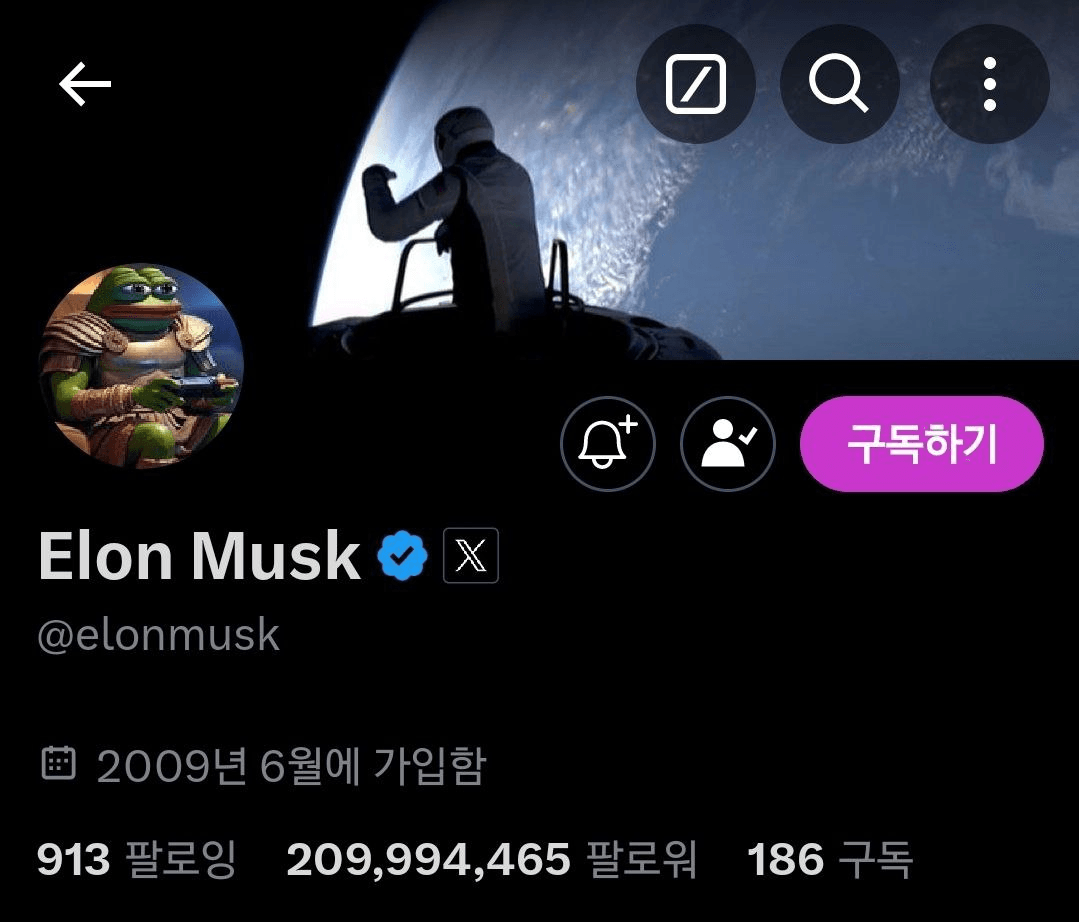Image resolution: width=1079 pixels, height=922 pixels.
Task: Tap the purple 구독하기 button
Action: point(921,444)
